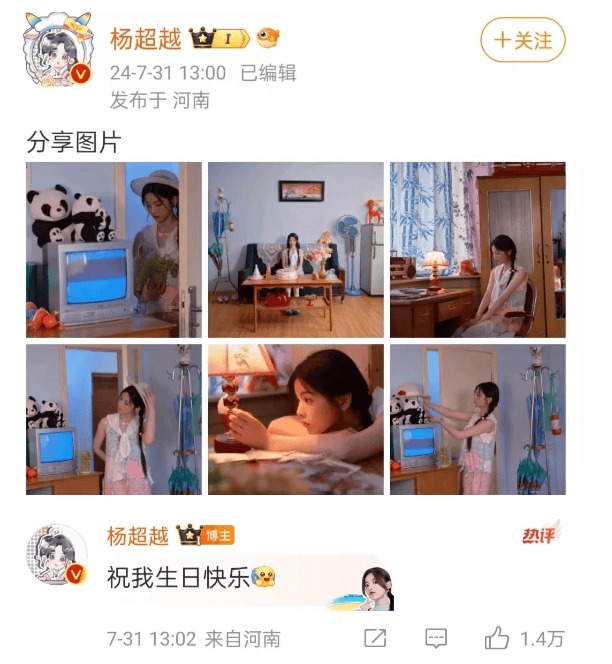Image resolution: width=612 pixels, height=664 pixels.
Task: View the close-up photo with the table lamp
Action: pos(296,419)
